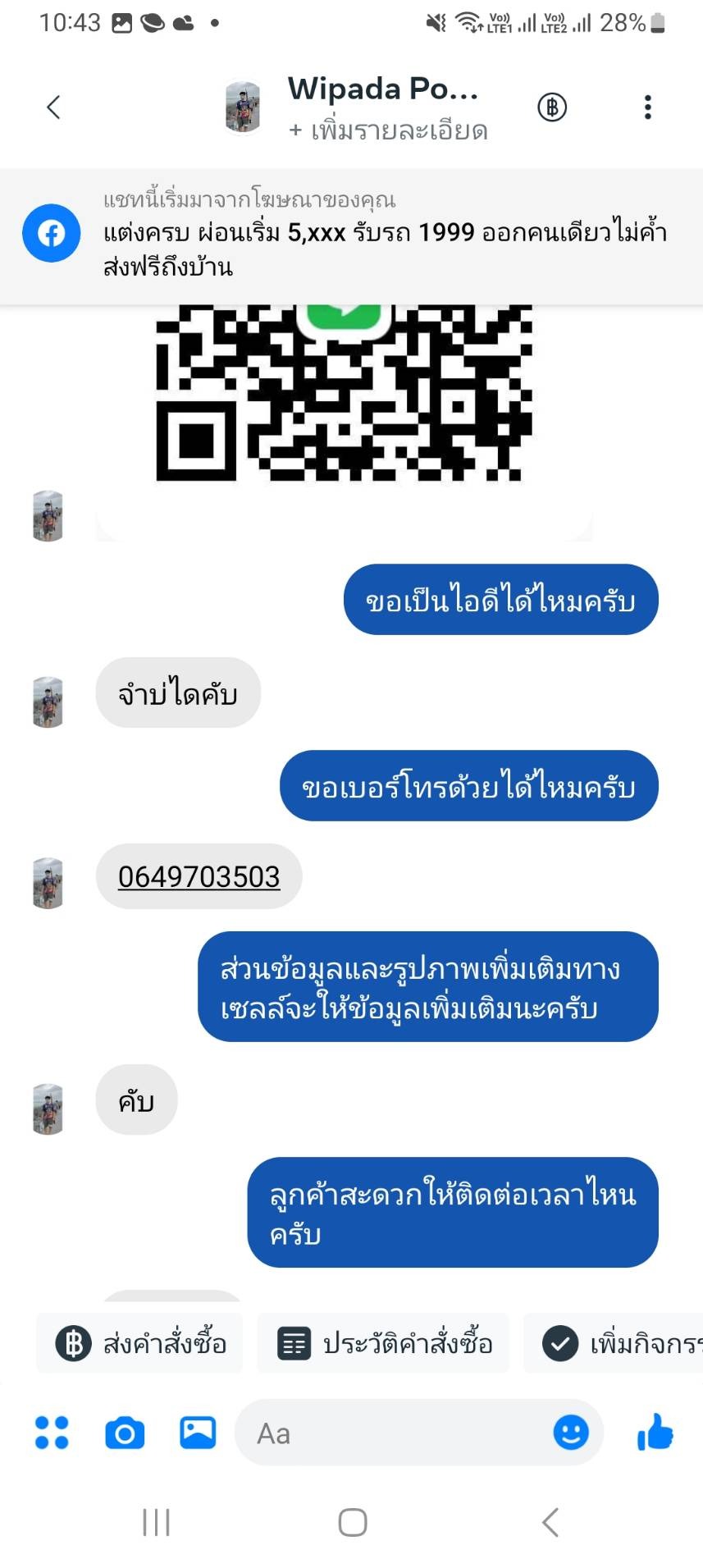Tap เพิ่มรายละเอียด under the contact name
The image size is (703, 1568).
pos(388,131)
